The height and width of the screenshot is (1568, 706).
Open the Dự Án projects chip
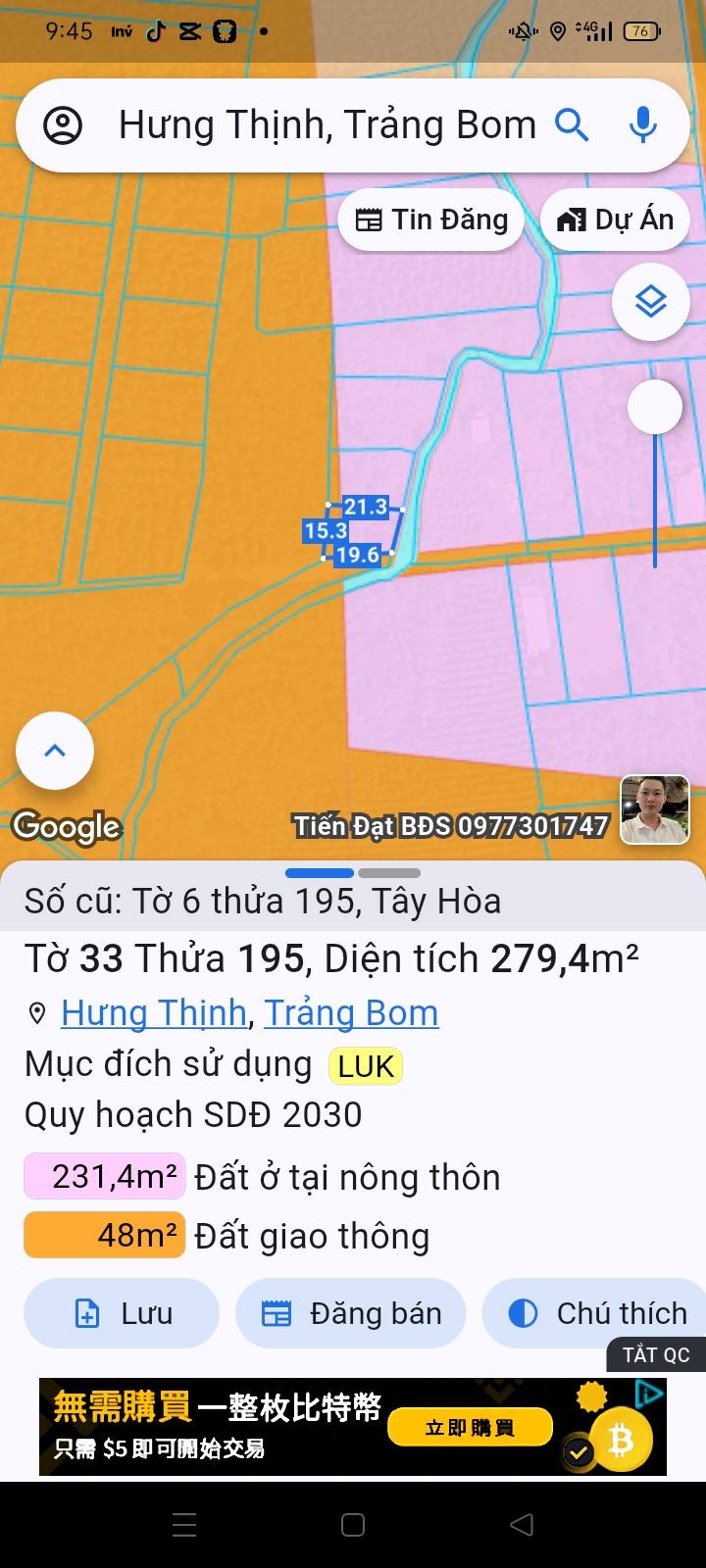click(616, 220)
